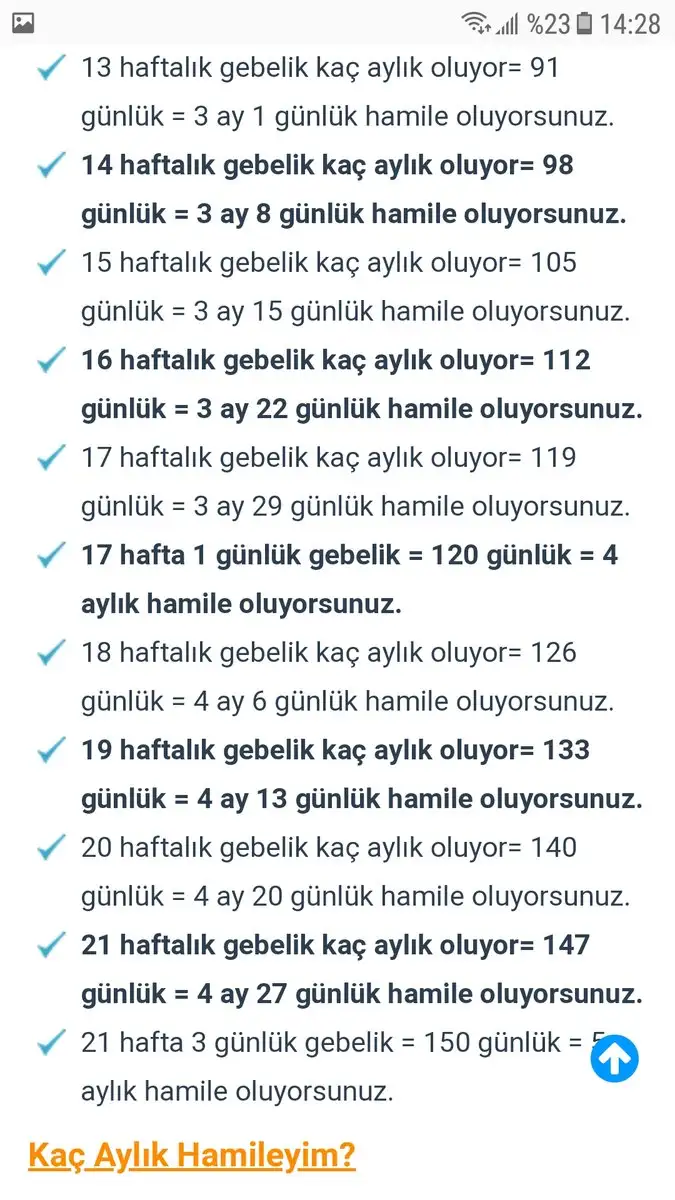Tap the scroll-to-top arrow button
The image size is (675, 1200).
[x=614, y=1059]
